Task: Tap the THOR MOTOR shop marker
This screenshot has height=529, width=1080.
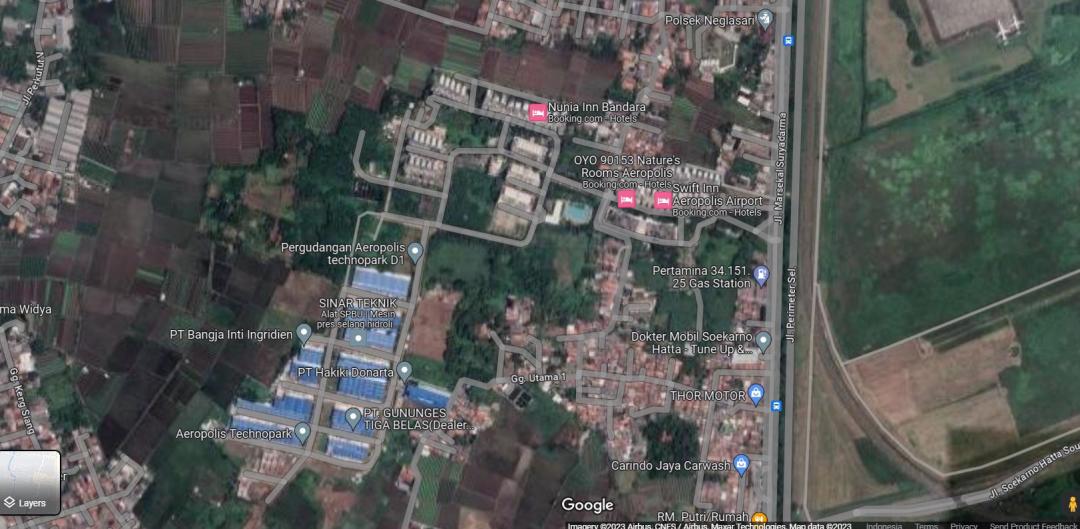Action: pyautogui.click(x=756, y=394)
